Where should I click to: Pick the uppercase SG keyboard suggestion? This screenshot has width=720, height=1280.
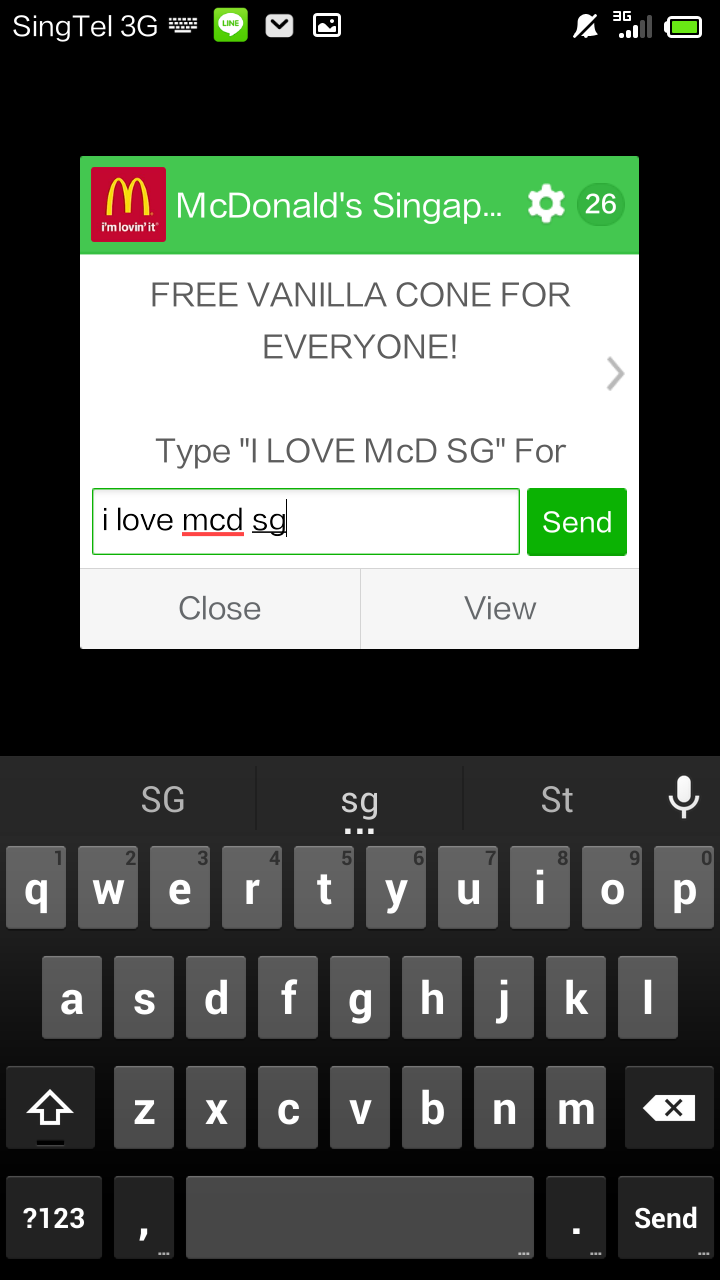pos(163,799)
